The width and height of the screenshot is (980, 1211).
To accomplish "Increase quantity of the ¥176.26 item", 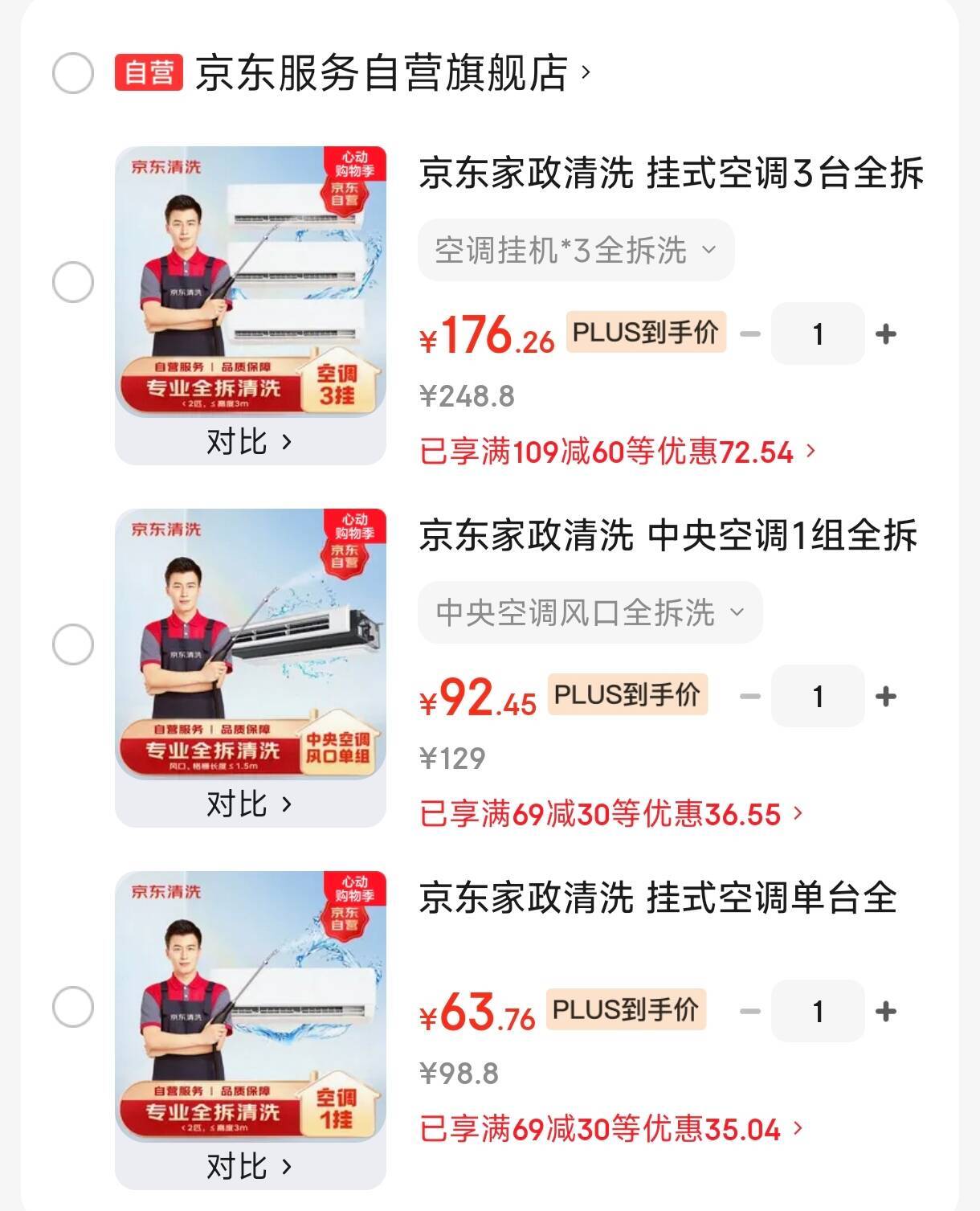I will (885, 333).
